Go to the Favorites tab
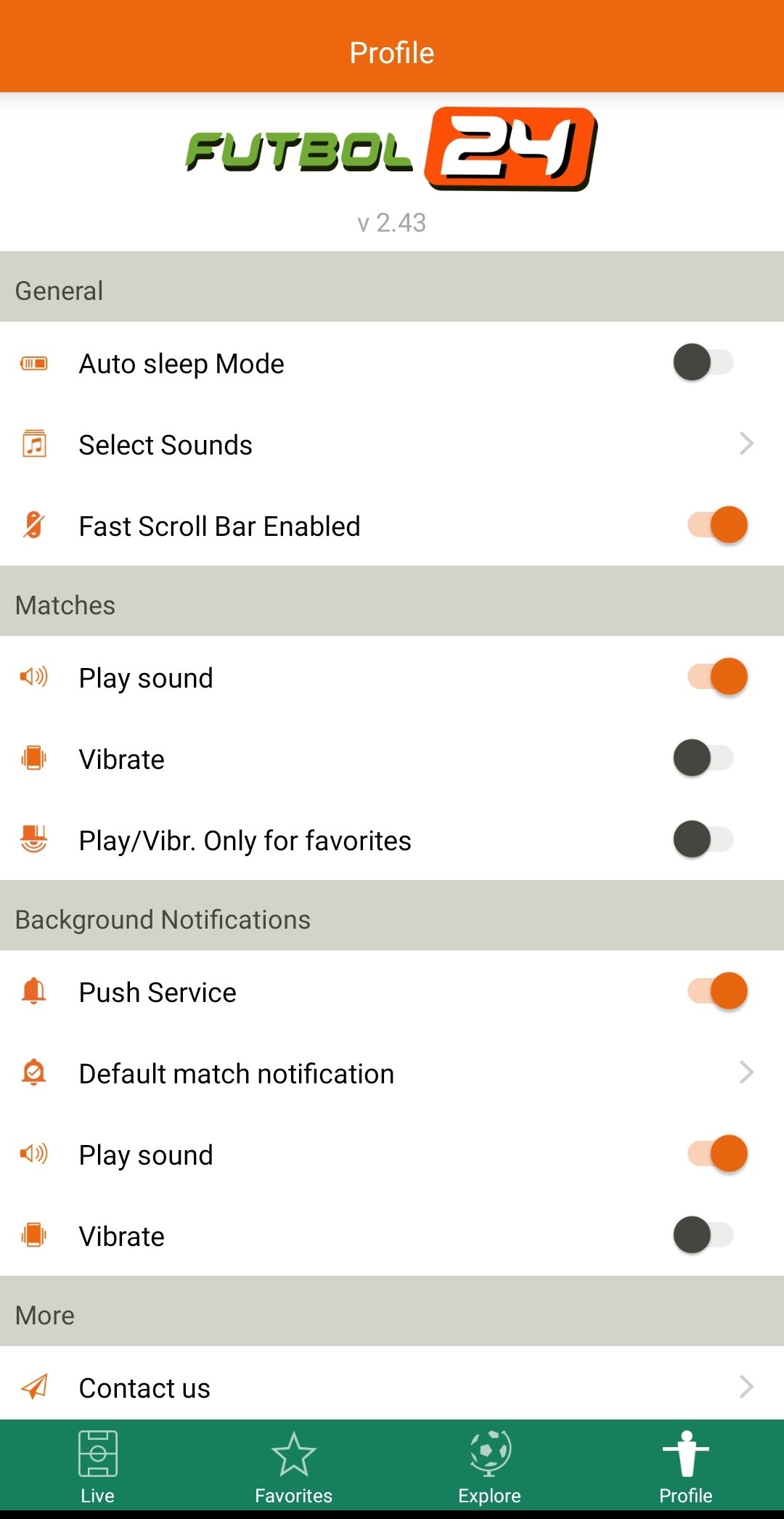The image size is (784, 1519). tap(294, 1467)
